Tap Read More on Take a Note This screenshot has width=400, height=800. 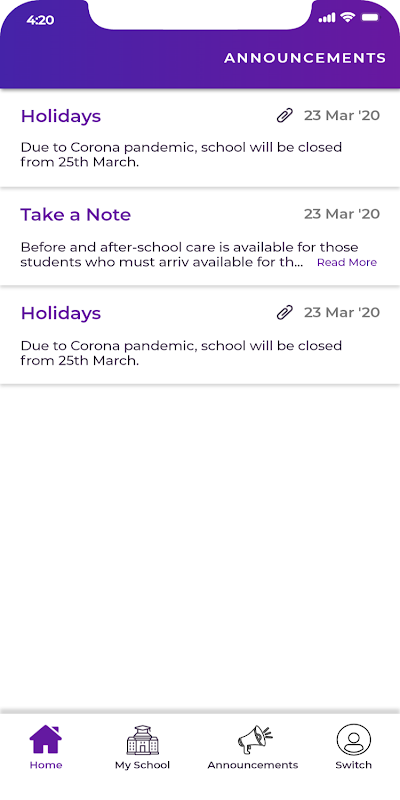tap(347, 262)
